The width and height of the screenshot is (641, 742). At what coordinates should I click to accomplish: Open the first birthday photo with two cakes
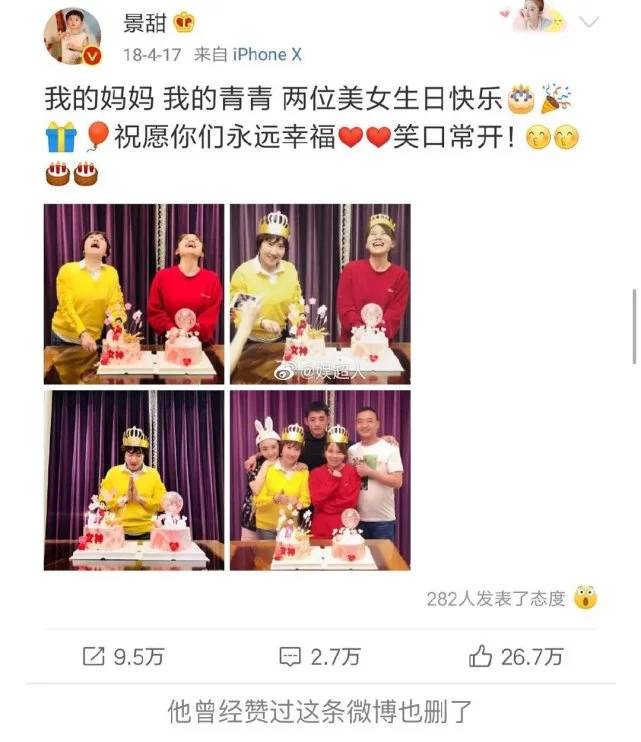click(133, 294)
